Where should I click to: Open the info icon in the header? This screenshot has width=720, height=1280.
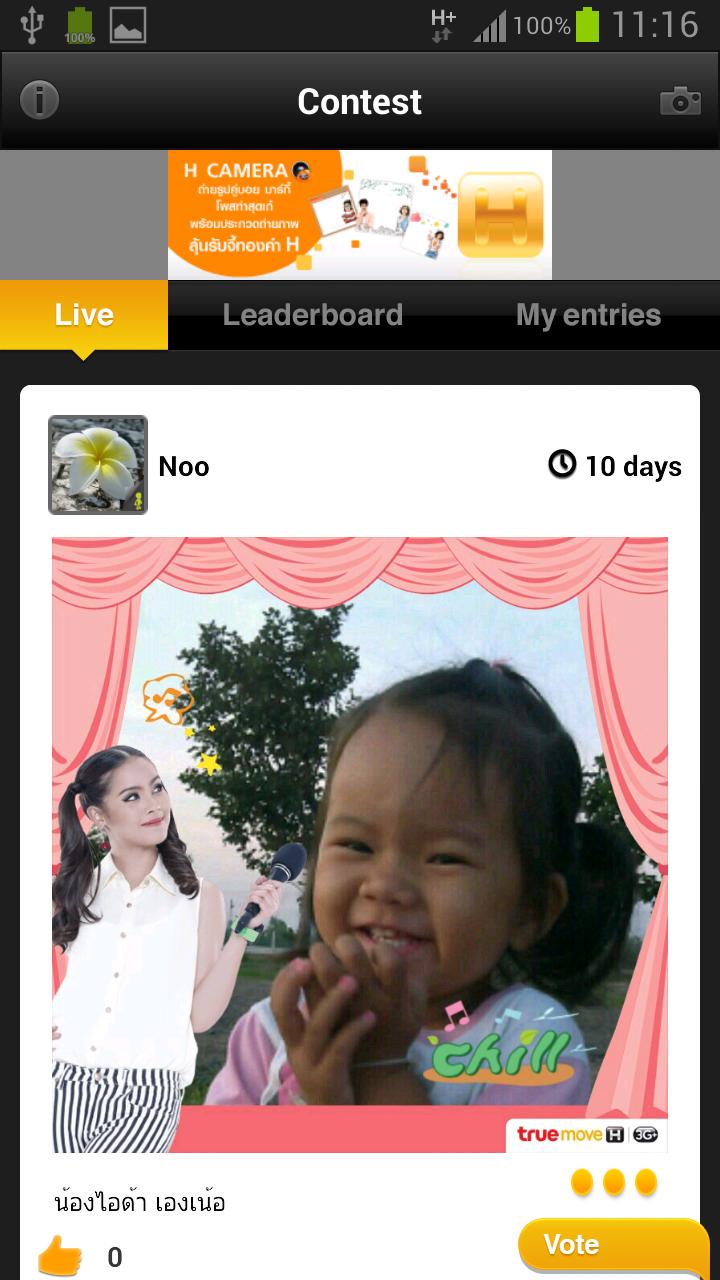40,101
